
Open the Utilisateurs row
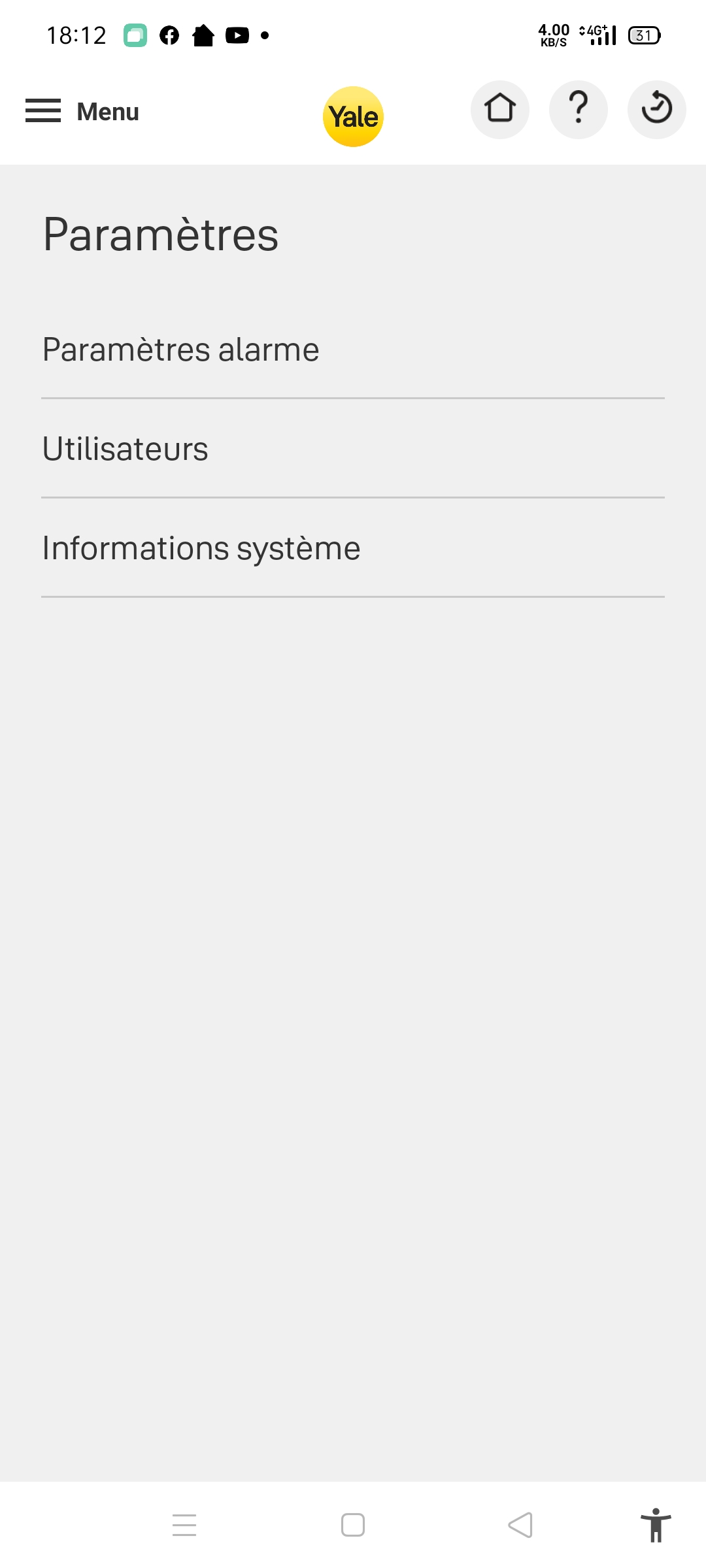353,449
